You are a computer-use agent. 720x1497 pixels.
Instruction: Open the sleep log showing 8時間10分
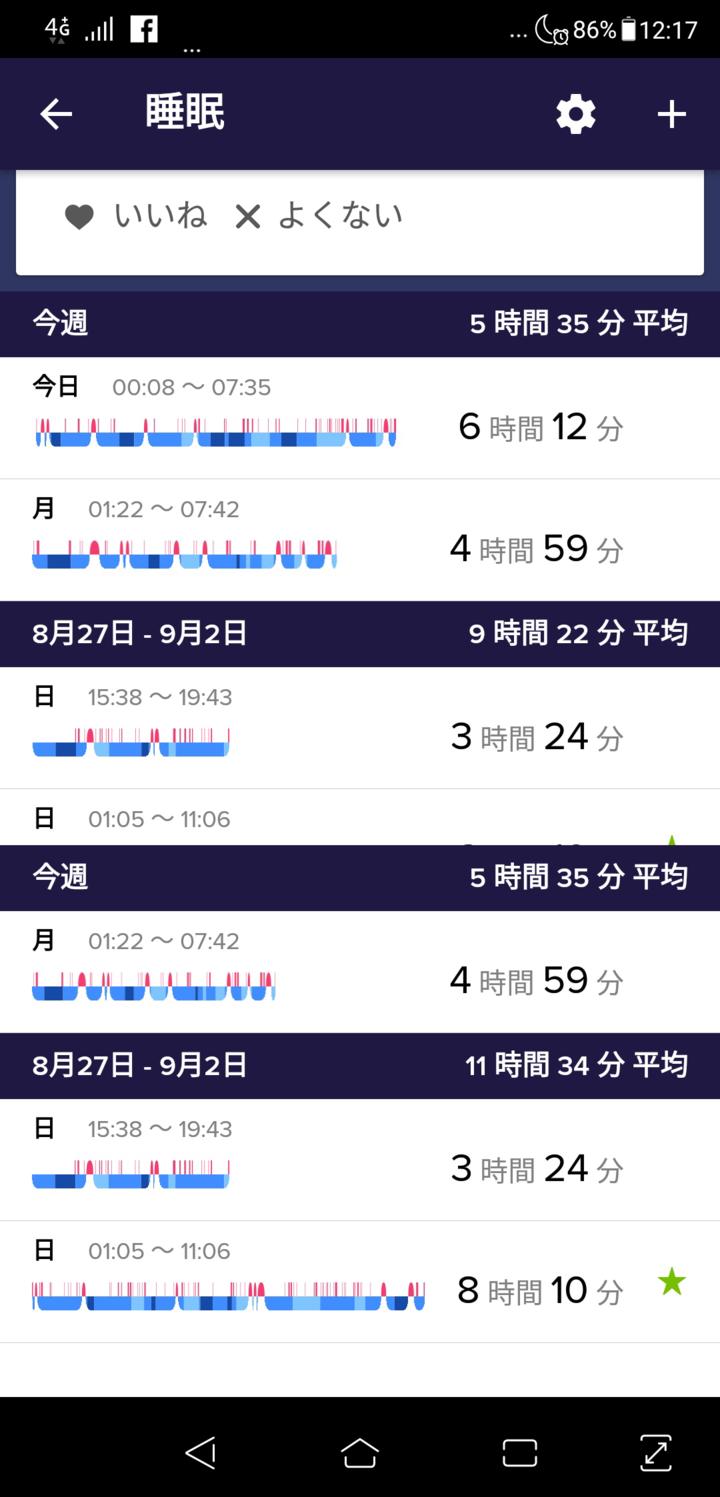tap(360, 1282)
